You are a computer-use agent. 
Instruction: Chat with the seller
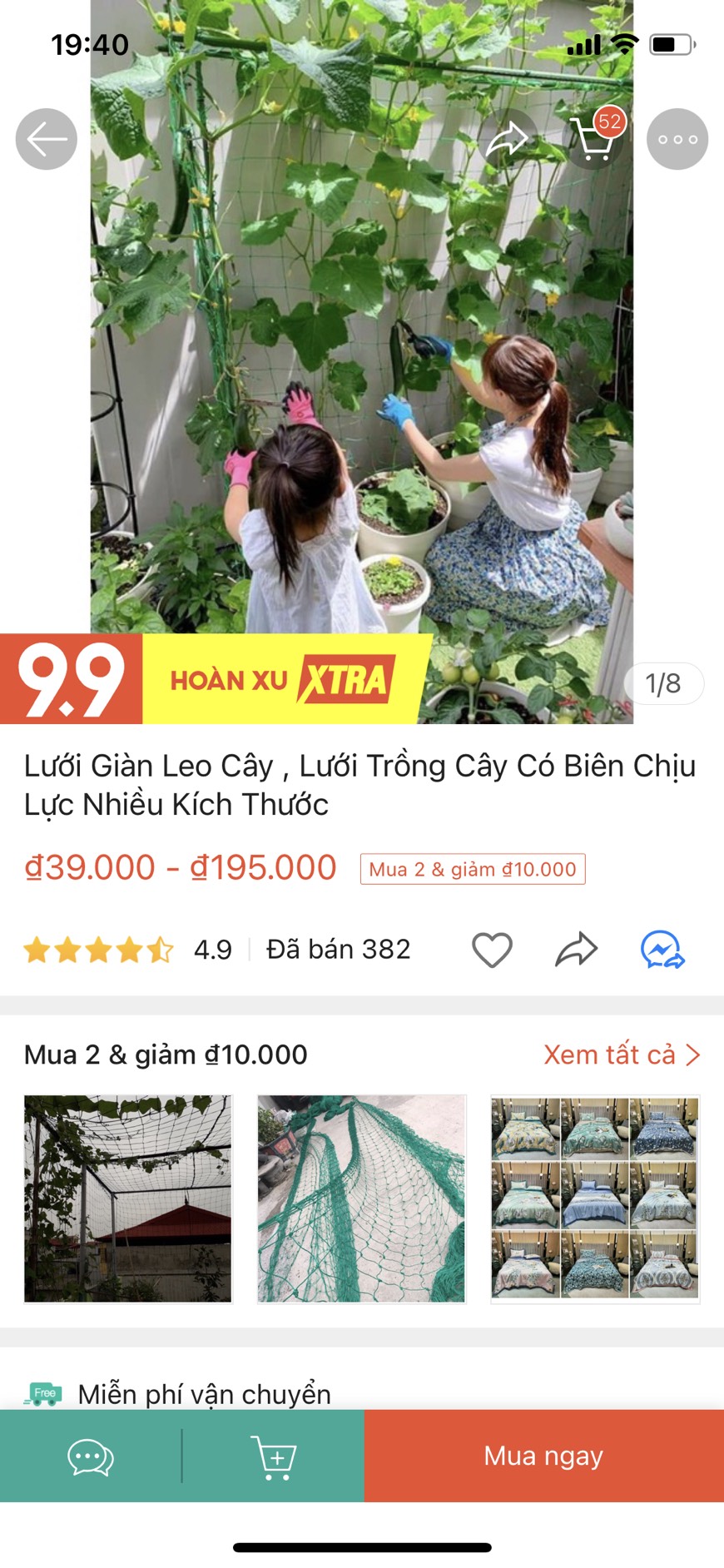(90, 1457)
